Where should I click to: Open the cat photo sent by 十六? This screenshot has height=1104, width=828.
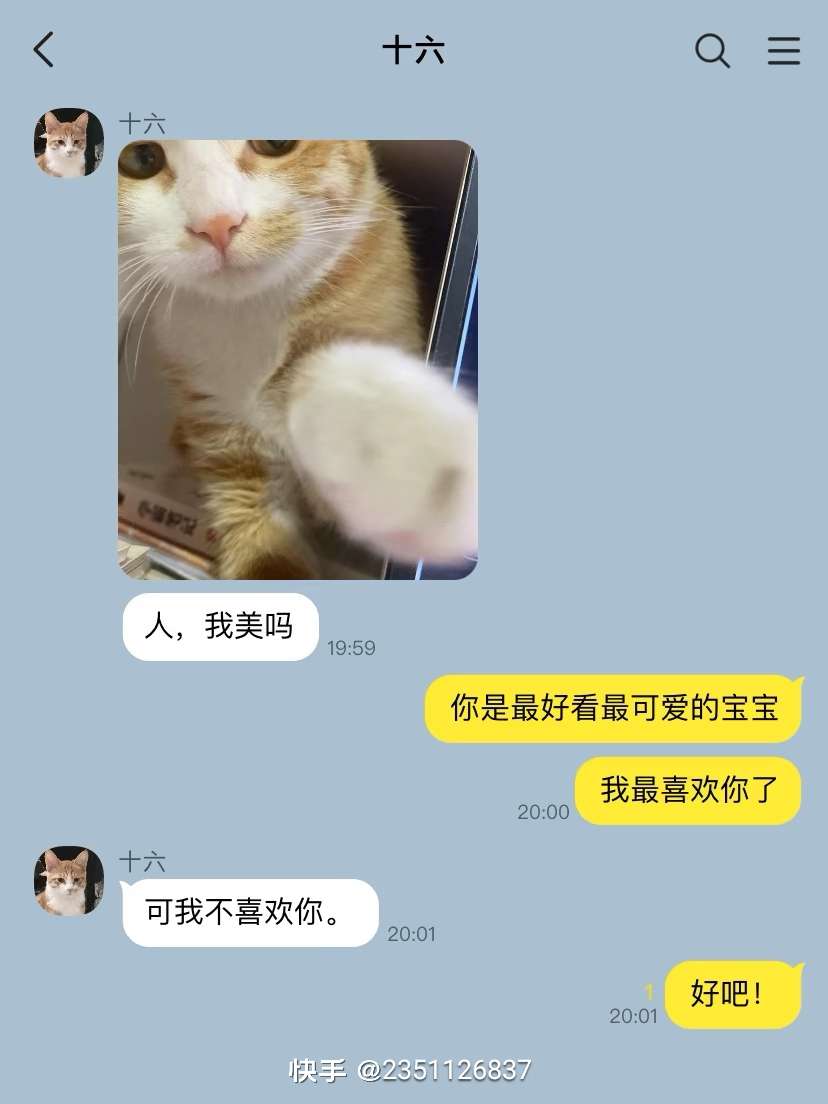click(297, 359)
